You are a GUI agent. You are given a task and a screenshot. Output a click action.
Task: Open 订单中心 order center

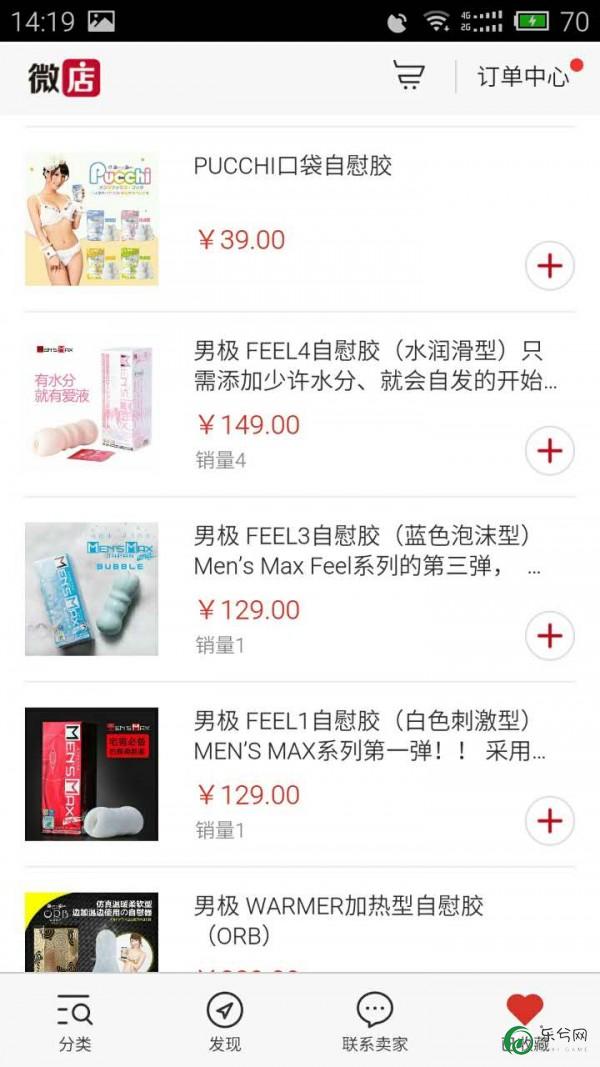tap(523, 77)
